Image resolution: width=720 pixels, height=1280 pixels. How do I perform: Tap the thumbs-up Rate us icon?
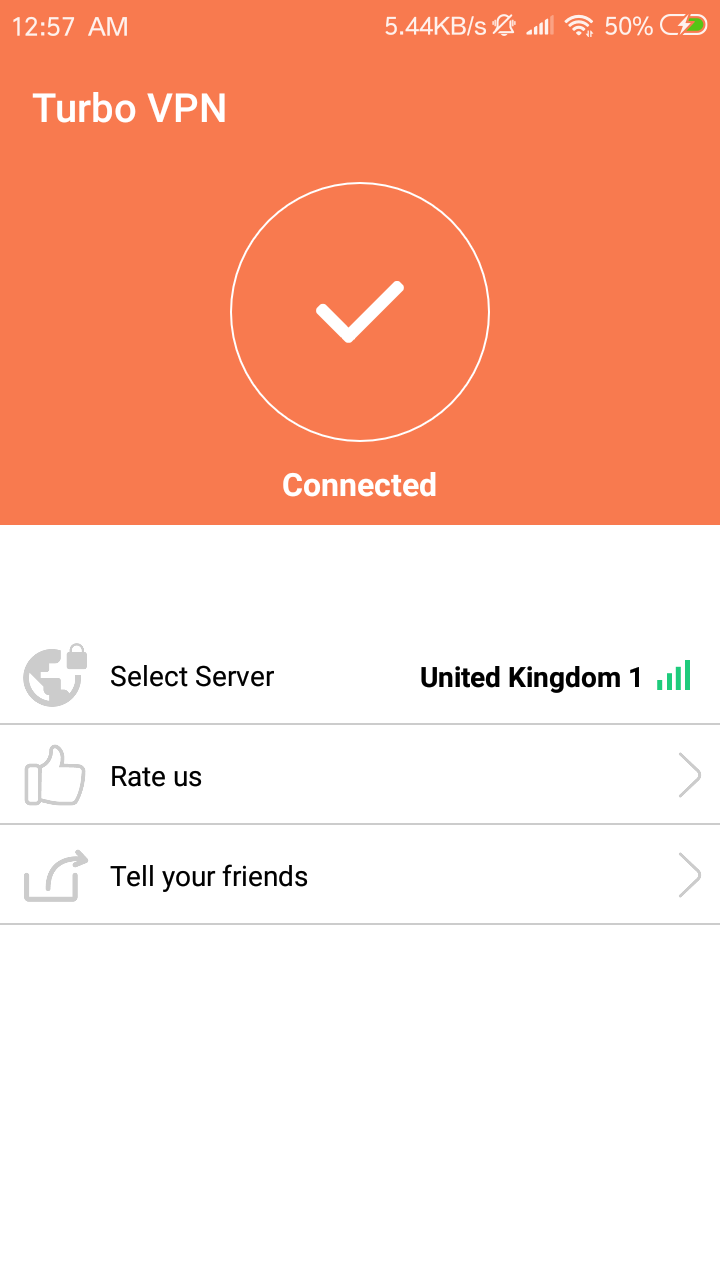click(54, 775)
